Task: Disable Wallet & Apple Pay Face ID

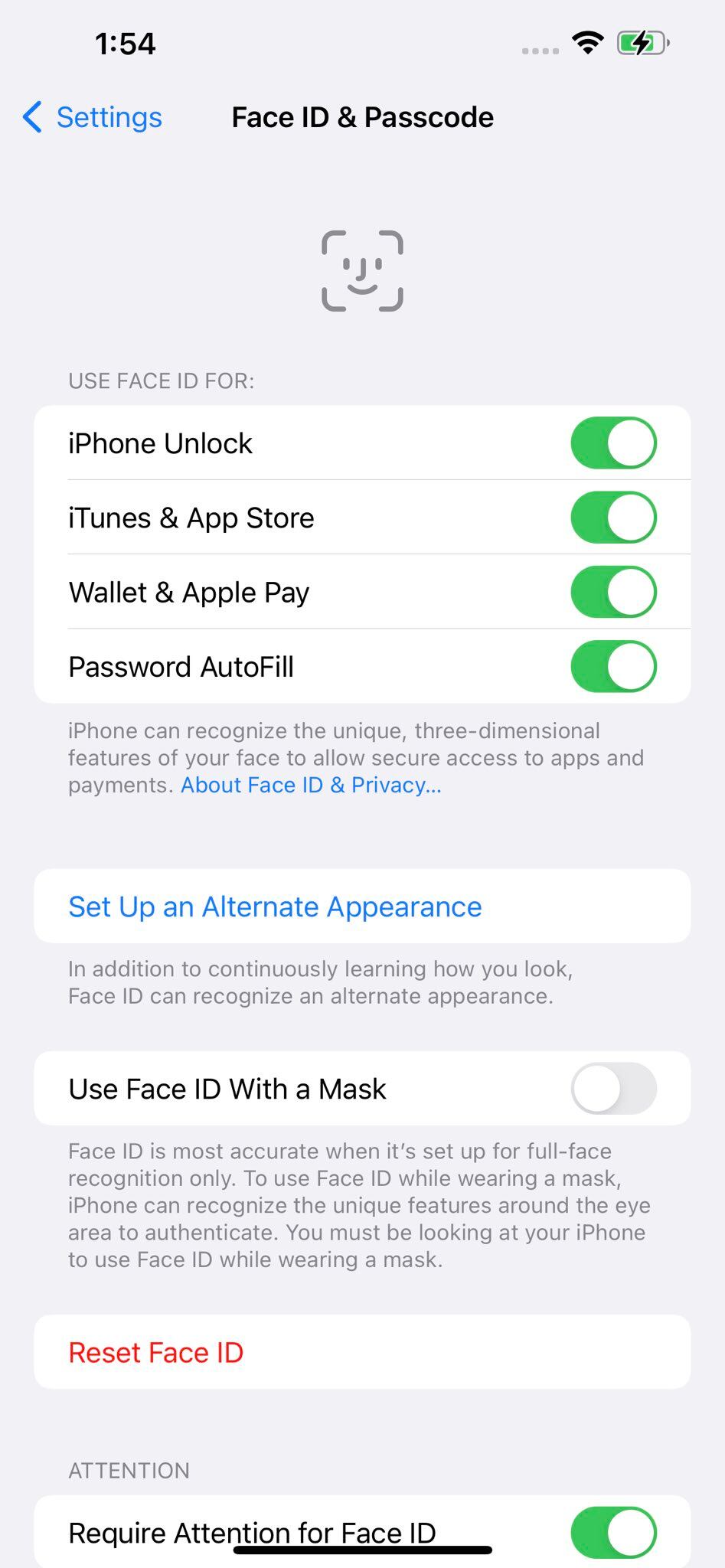Action: [613, 592]
